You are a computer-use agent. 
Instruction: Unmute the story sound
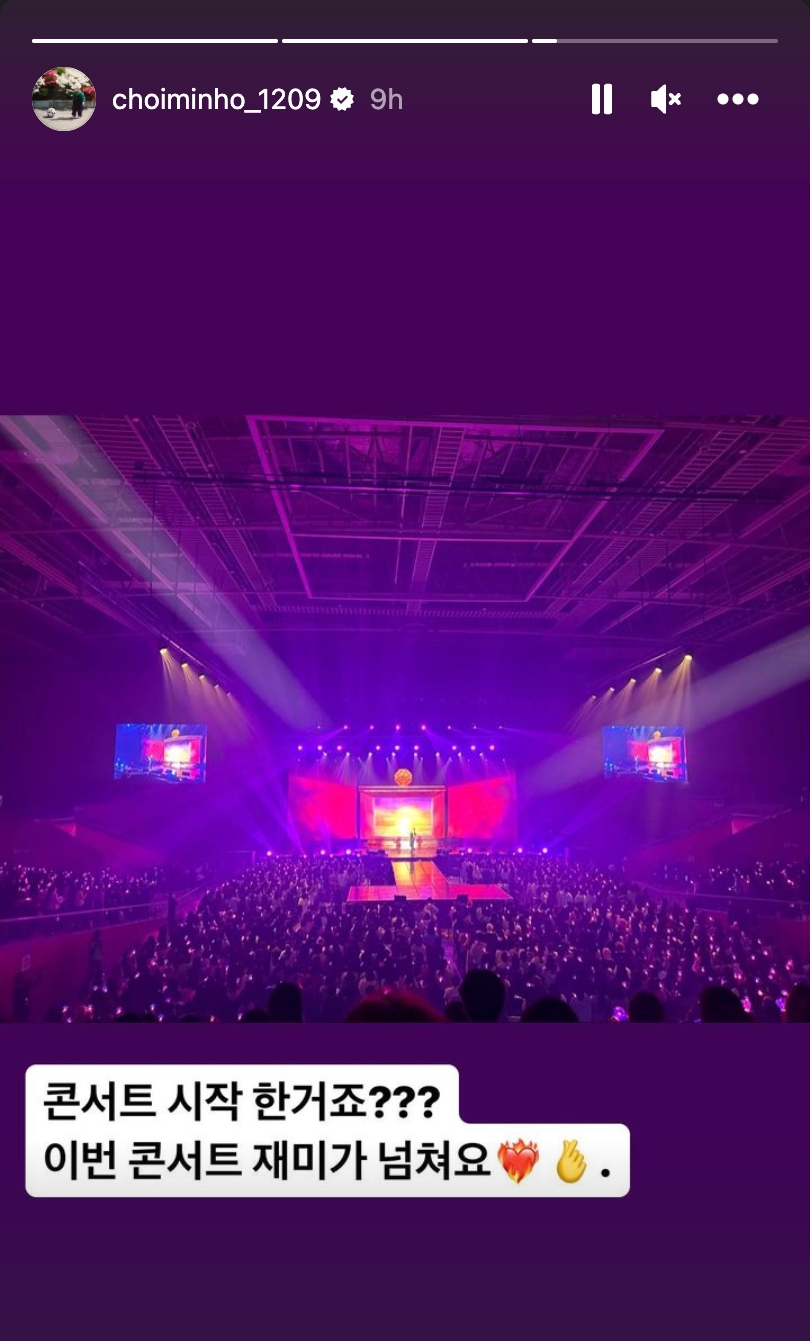point(666,99)
